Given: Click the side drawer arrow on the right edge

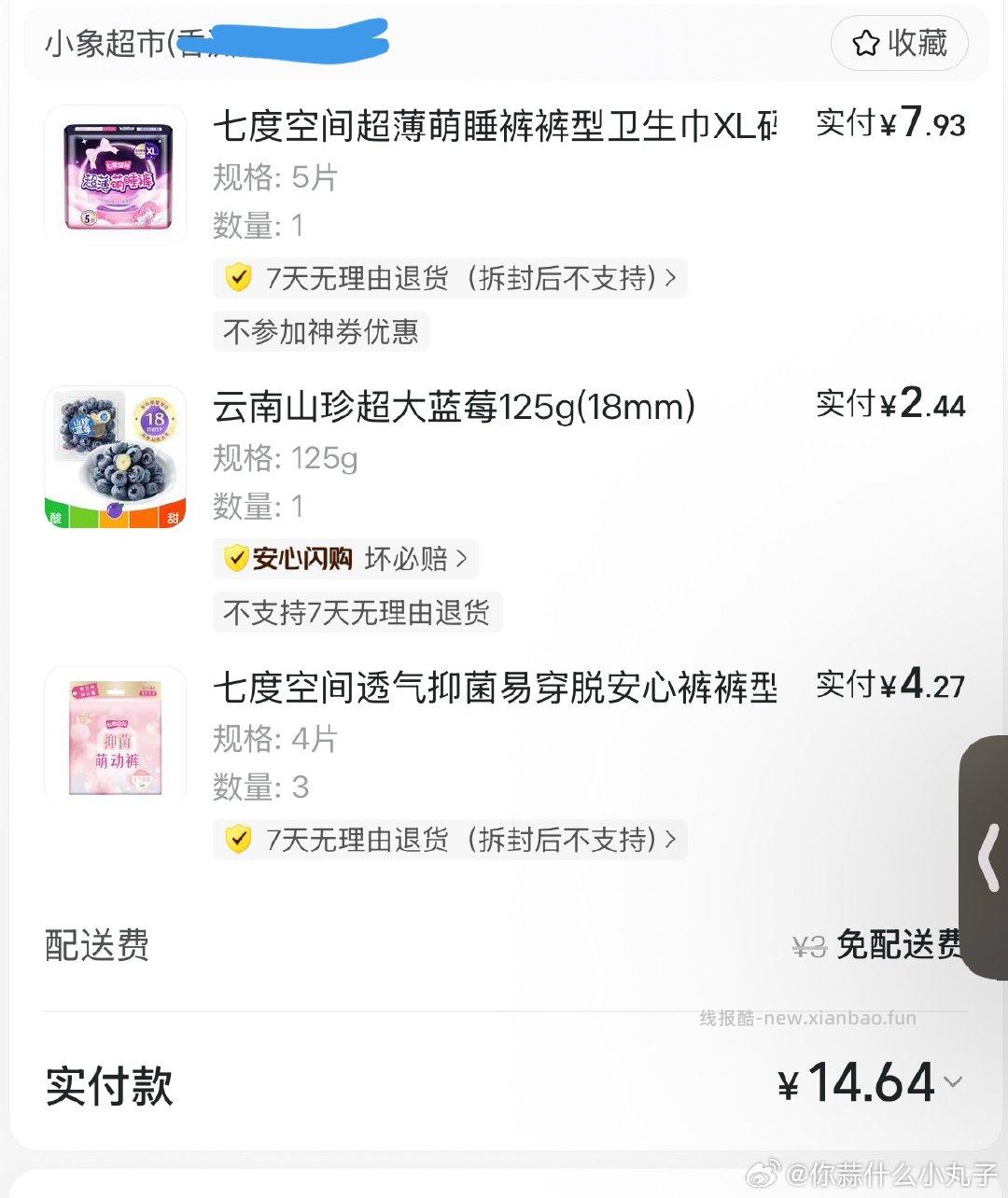Looking at the screenshot, I should 989,856.
